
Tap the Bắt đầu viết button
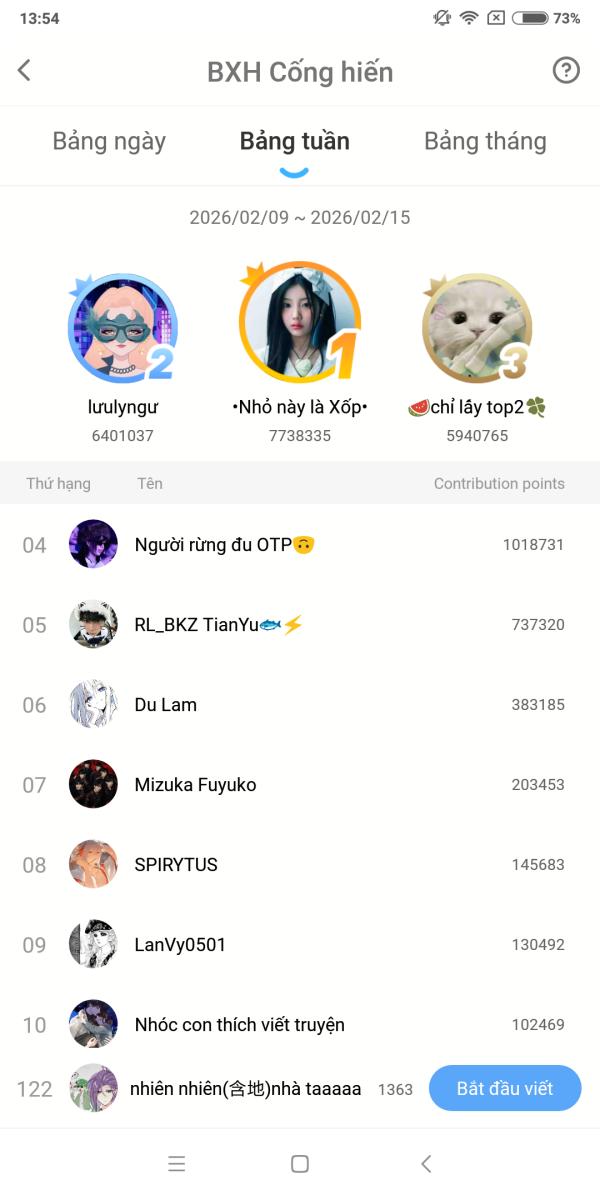505,1089
